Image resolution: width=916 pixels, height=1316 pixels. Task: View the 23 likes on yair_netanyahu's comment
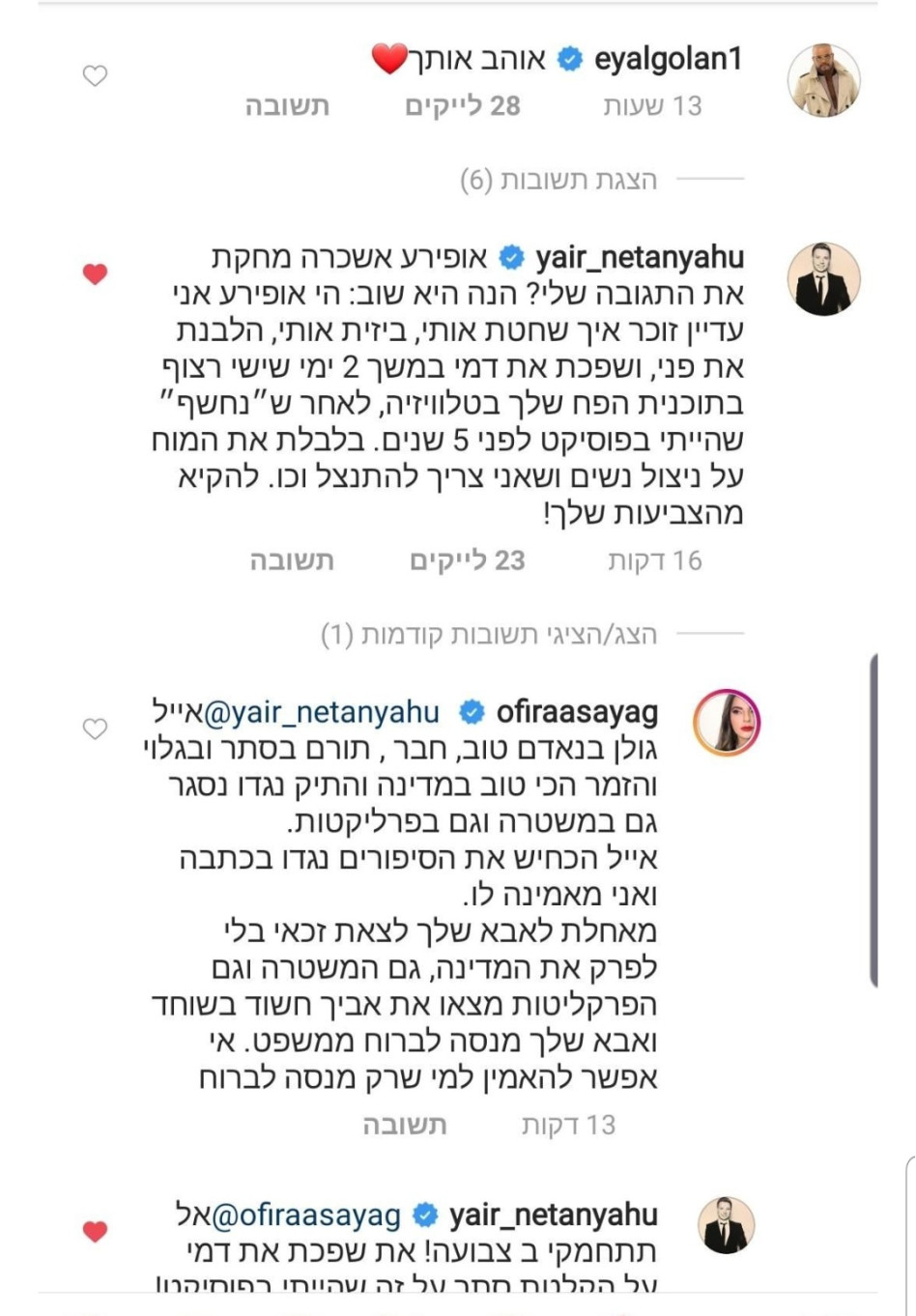468,560
